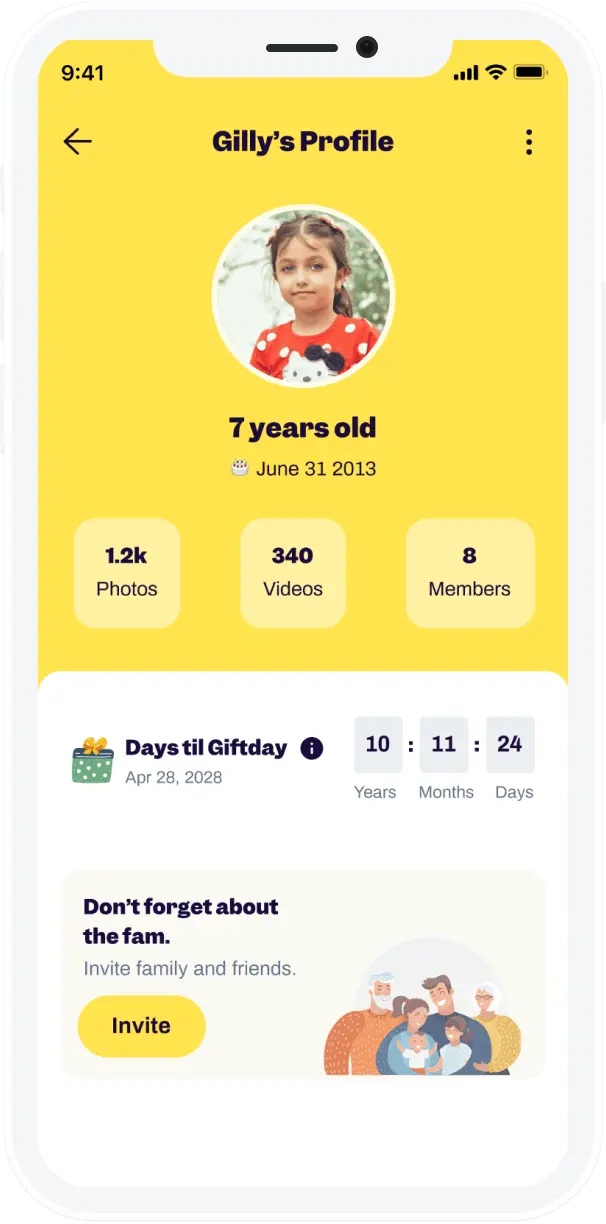View the 1.2k Photos tile
The width and height of the screenshot is (606, 1224).
pyautogui.click(x=127, y=572)
